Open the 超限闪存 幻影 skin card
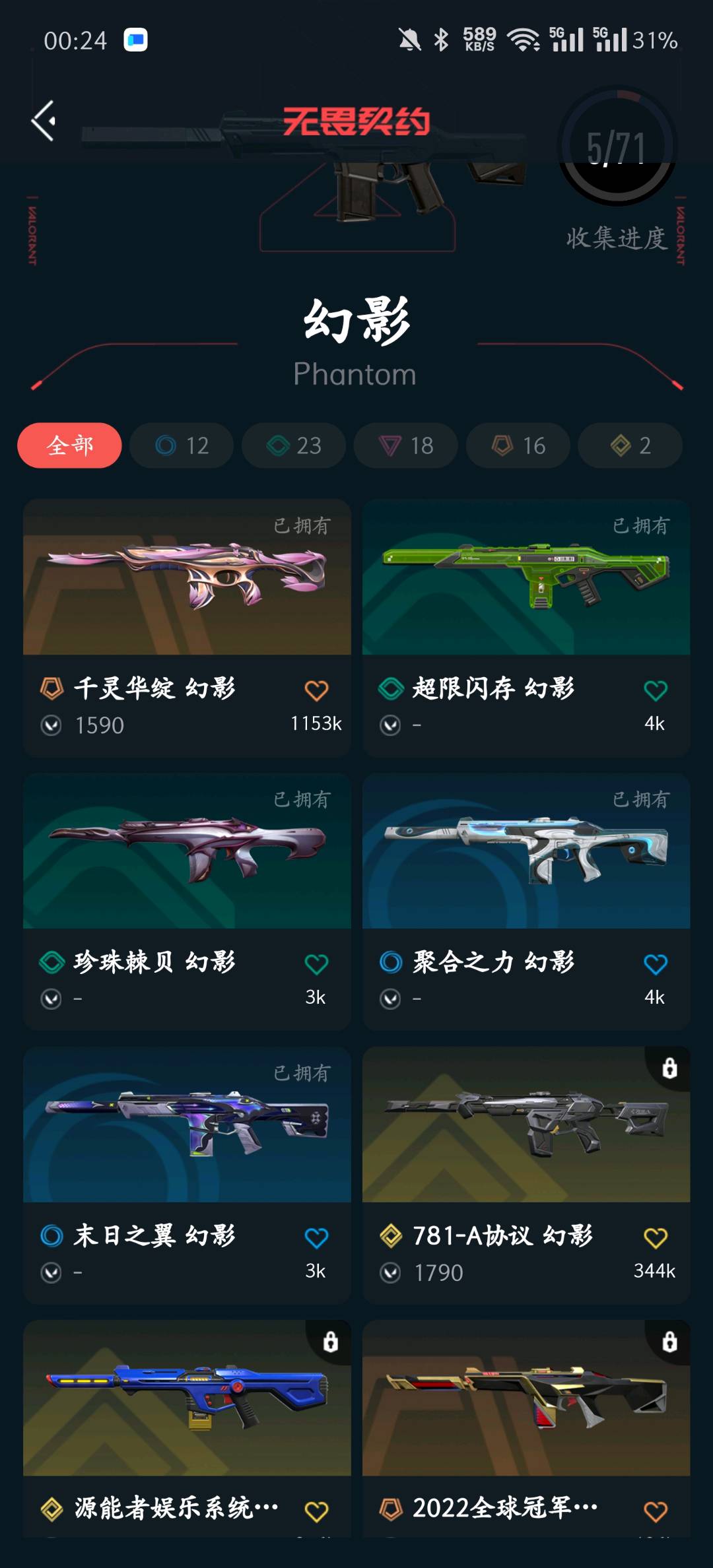The width and height of the screenshot is (713, 1568). click(526, 577)
